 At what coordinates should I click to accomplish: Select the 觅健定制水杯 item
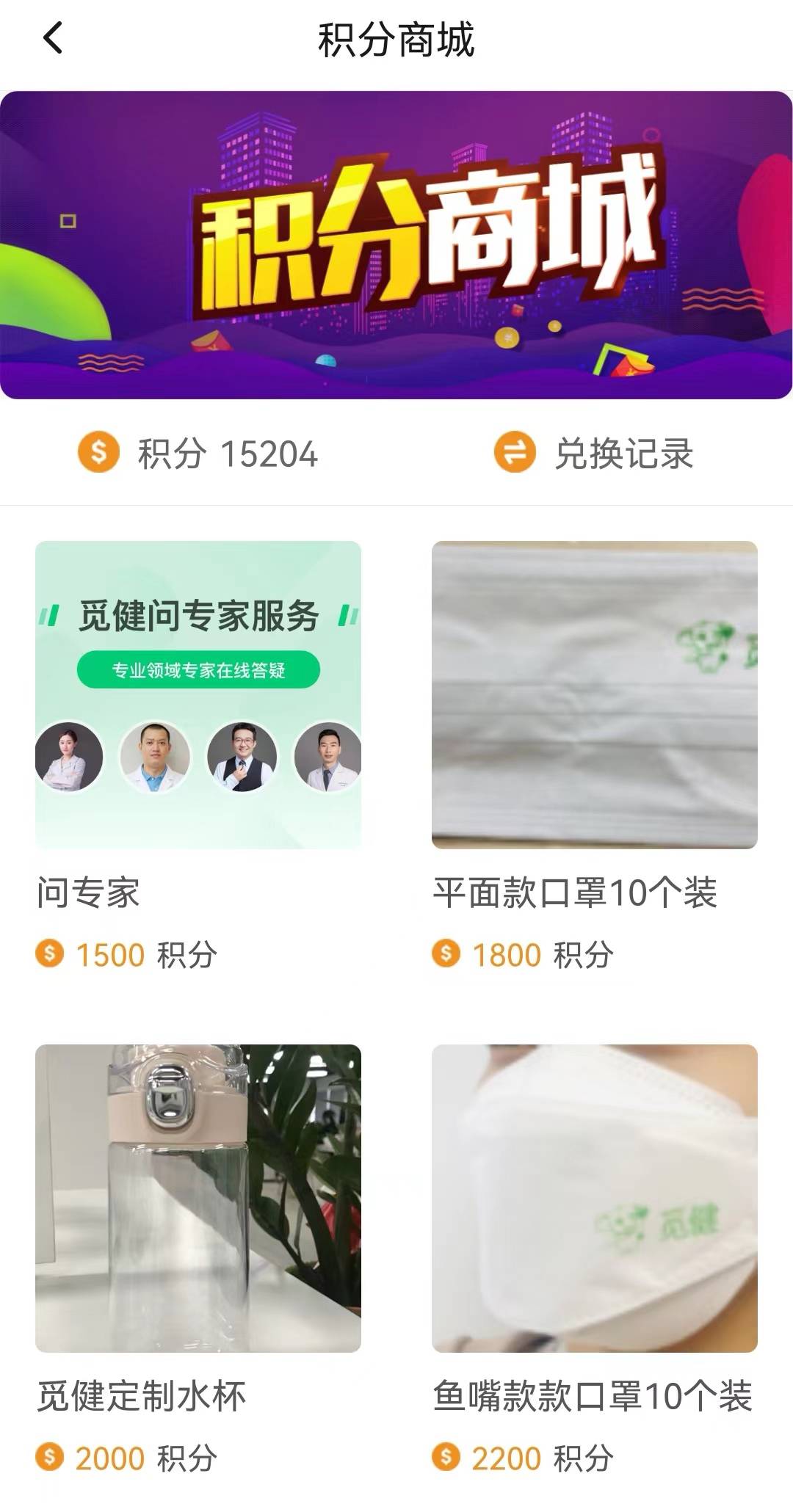click(x=198, y=1197)
